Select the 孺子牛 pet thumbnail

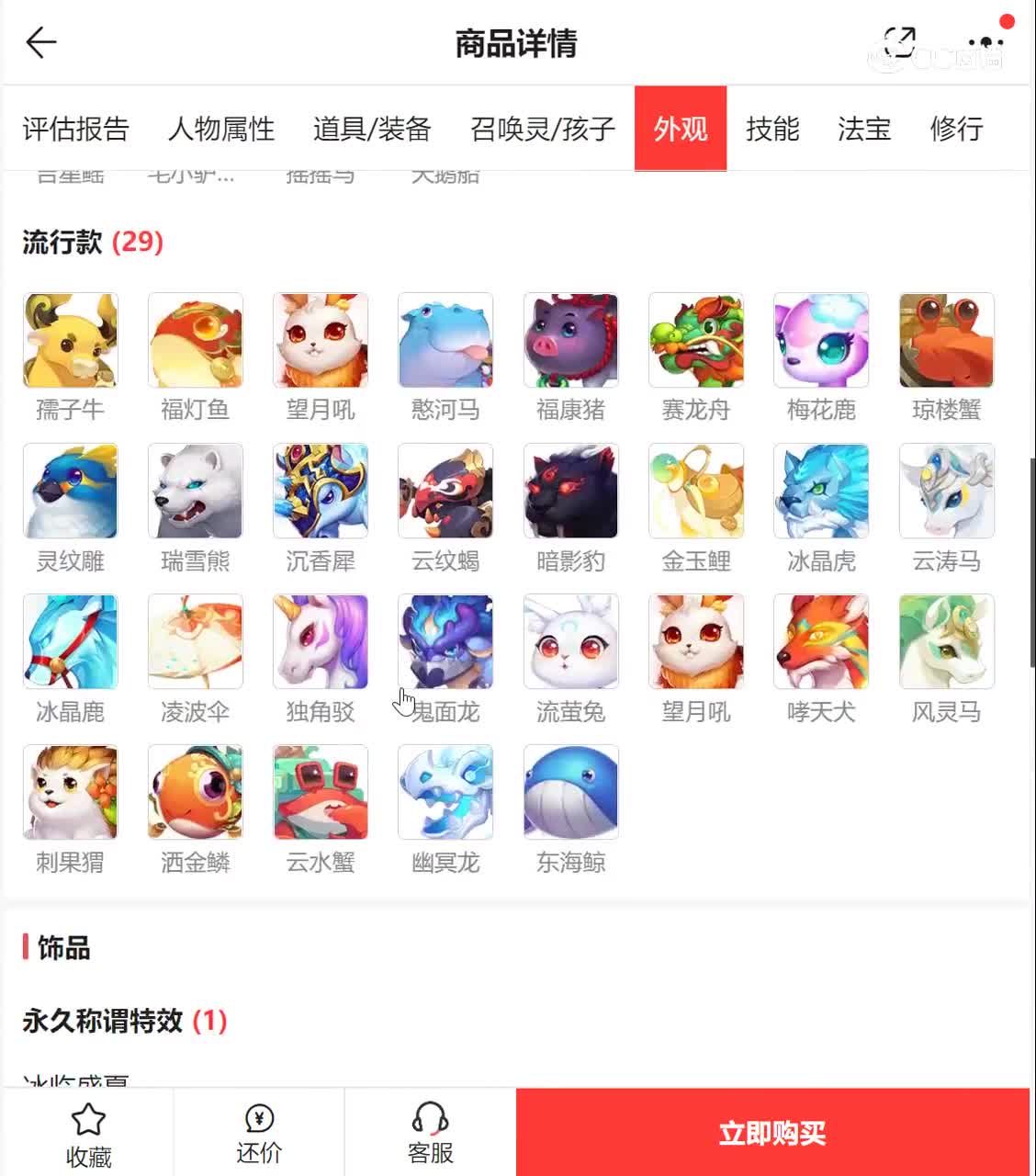tap(71, 340)
